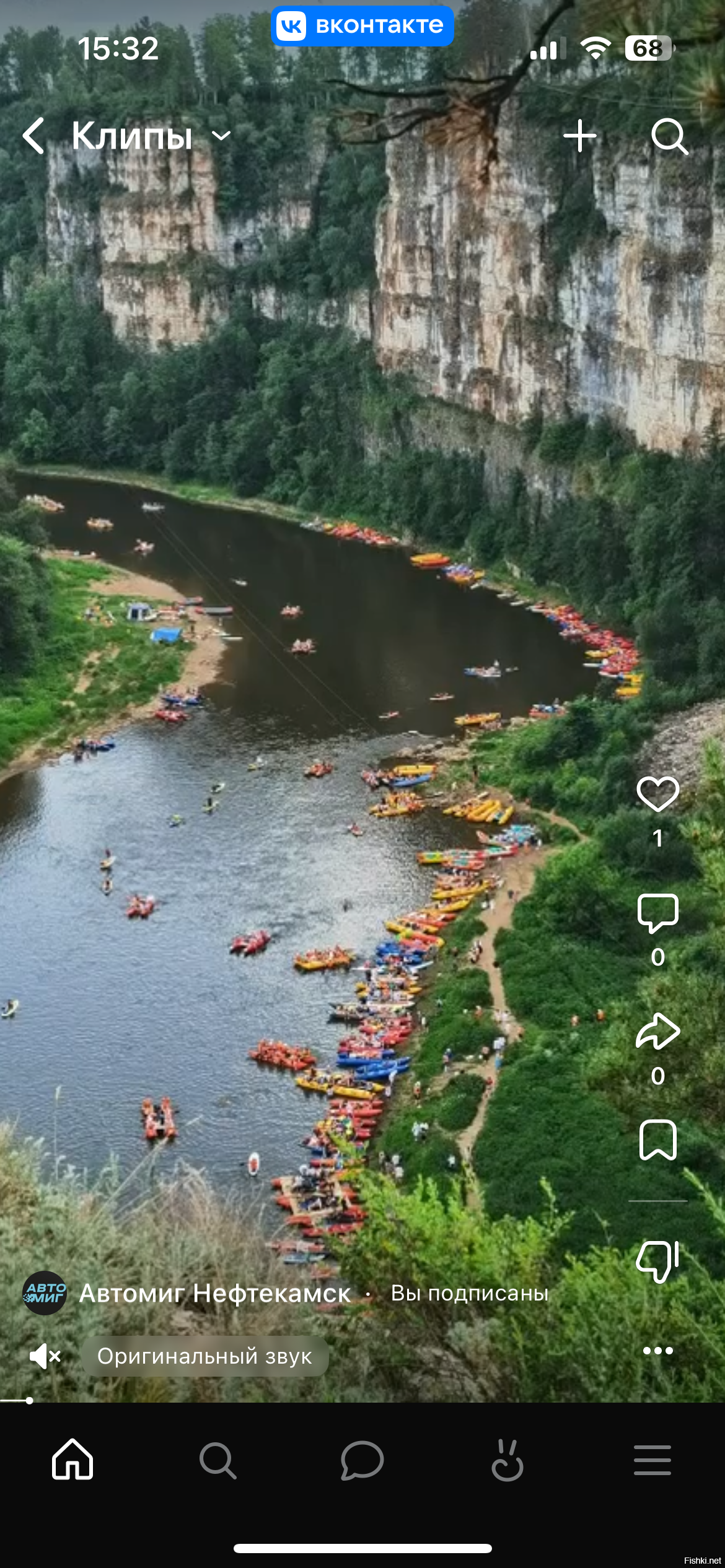Bookmark this clip
The height and width of the screenshot is (1568, 725).
point(657,1140)
